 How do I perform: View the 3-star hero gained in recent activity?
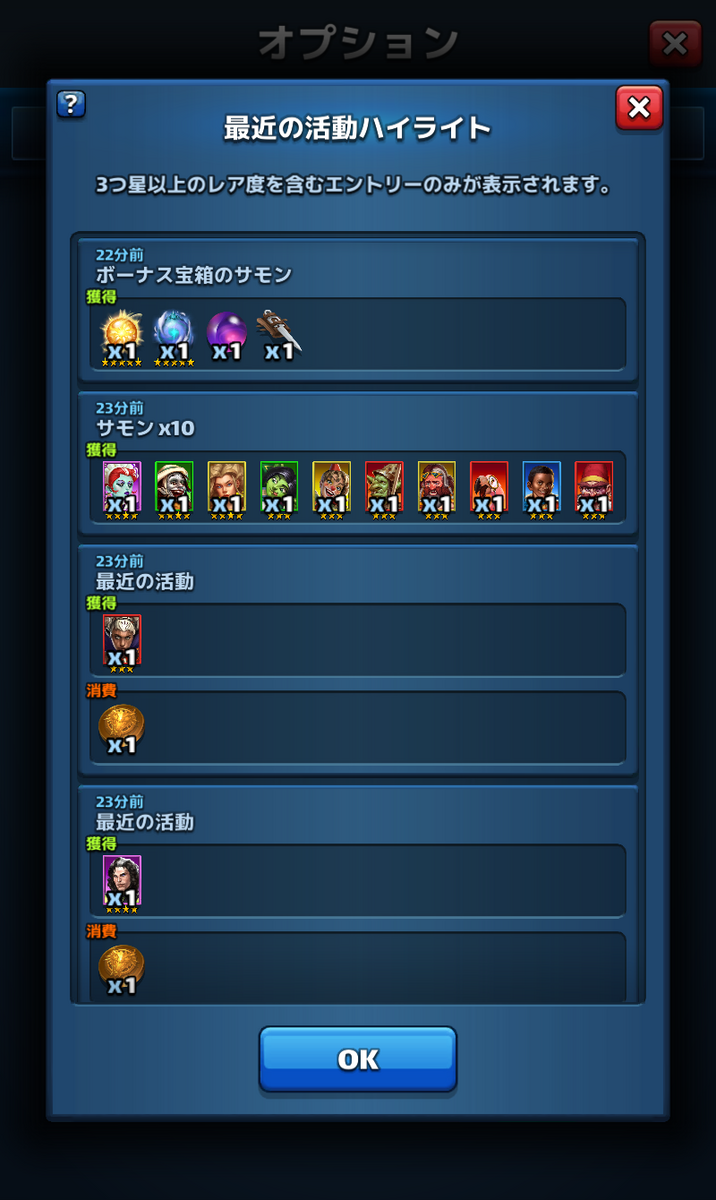click(122, 641)
